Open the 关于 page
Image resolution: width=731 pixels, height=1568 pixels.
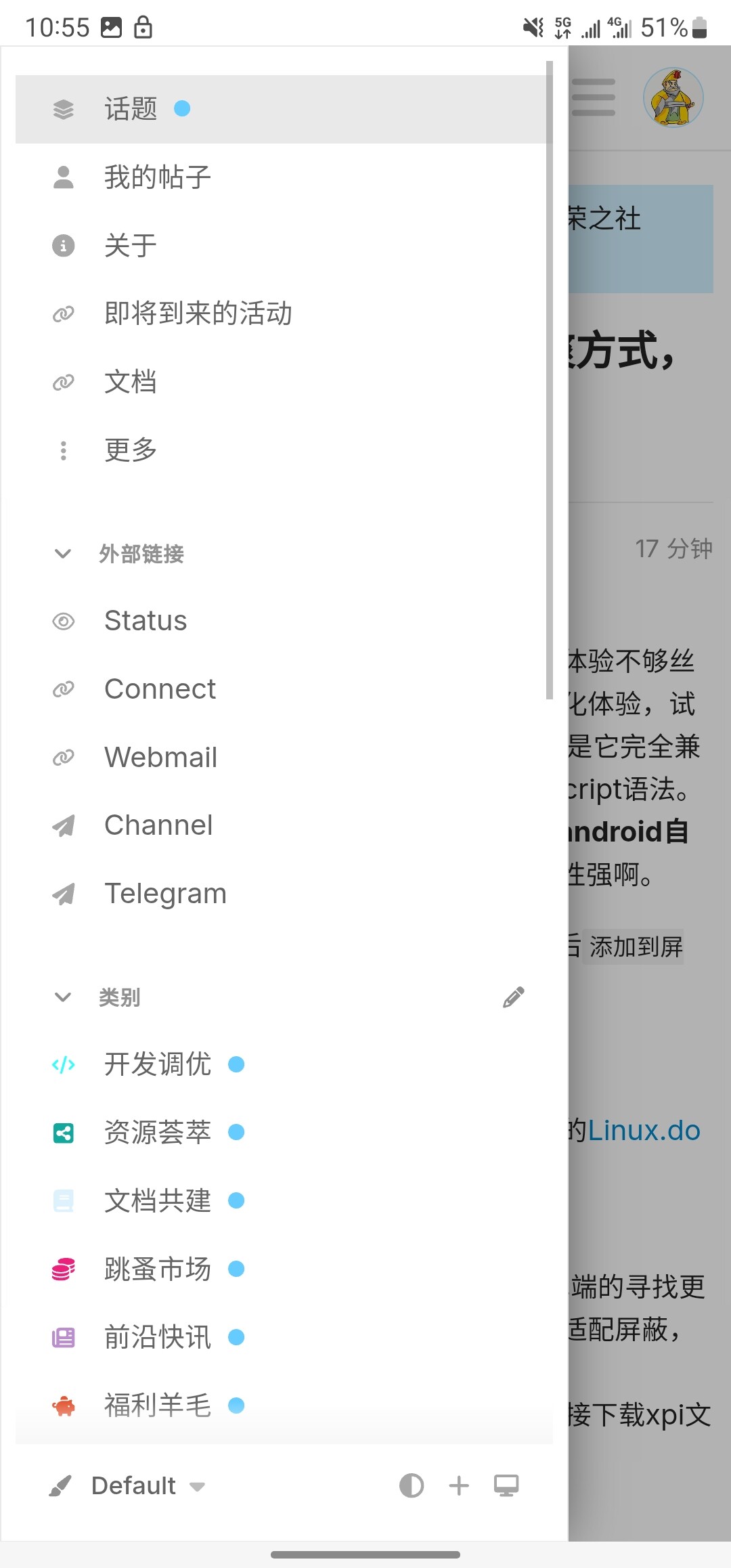point(284,245)
